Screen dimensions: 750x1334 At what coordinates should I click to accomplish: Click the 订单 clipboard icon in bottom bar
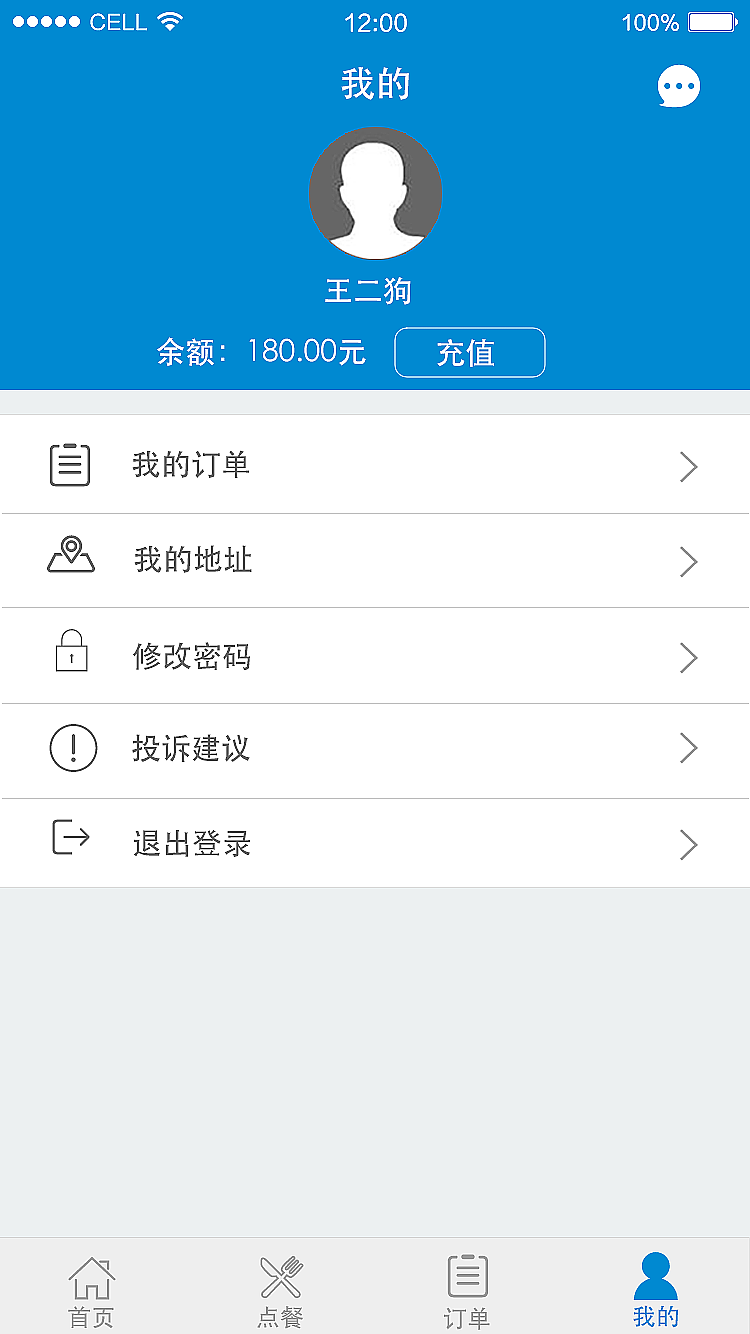pyautogui.click(x=466, y=1277)
